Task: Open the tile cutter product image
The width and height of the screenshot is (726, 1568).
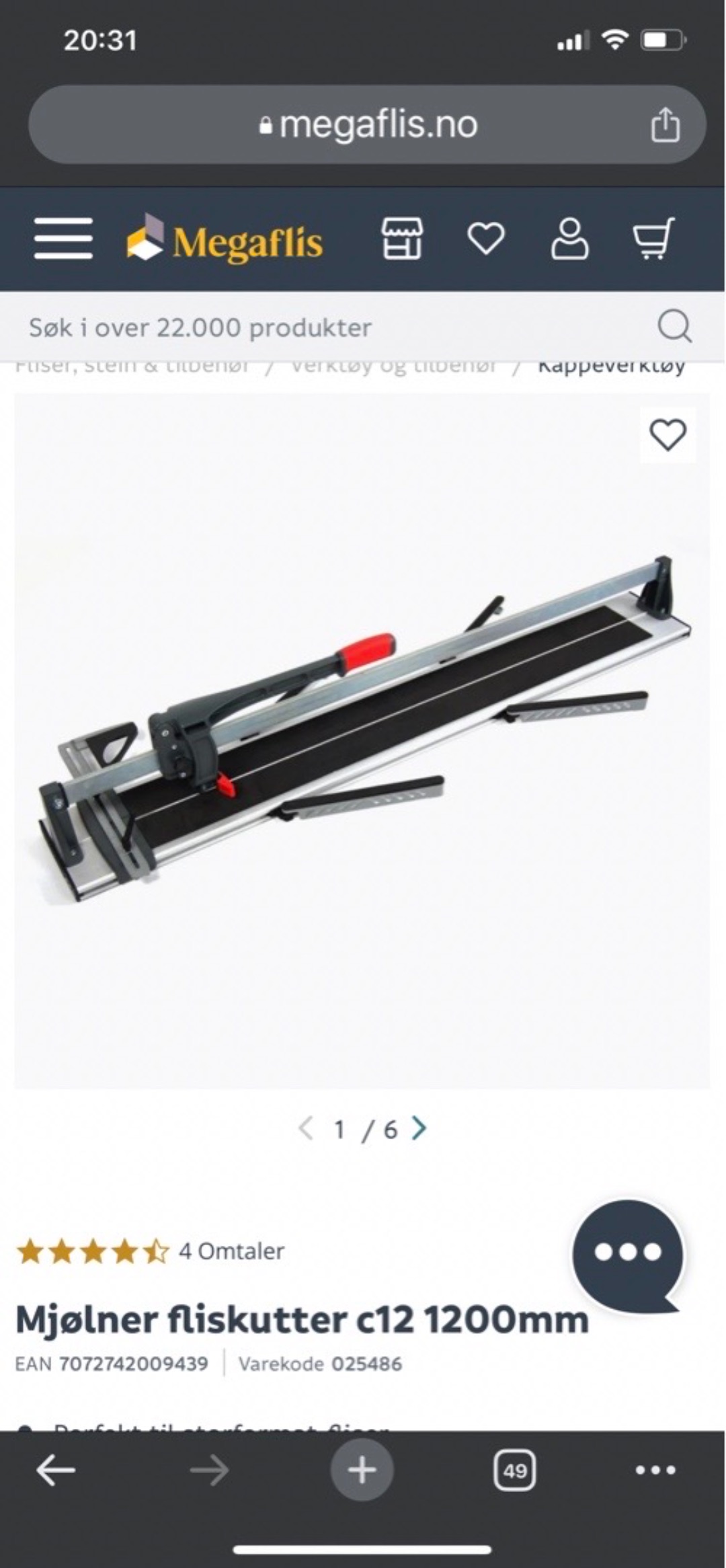Action: [362, 740]
